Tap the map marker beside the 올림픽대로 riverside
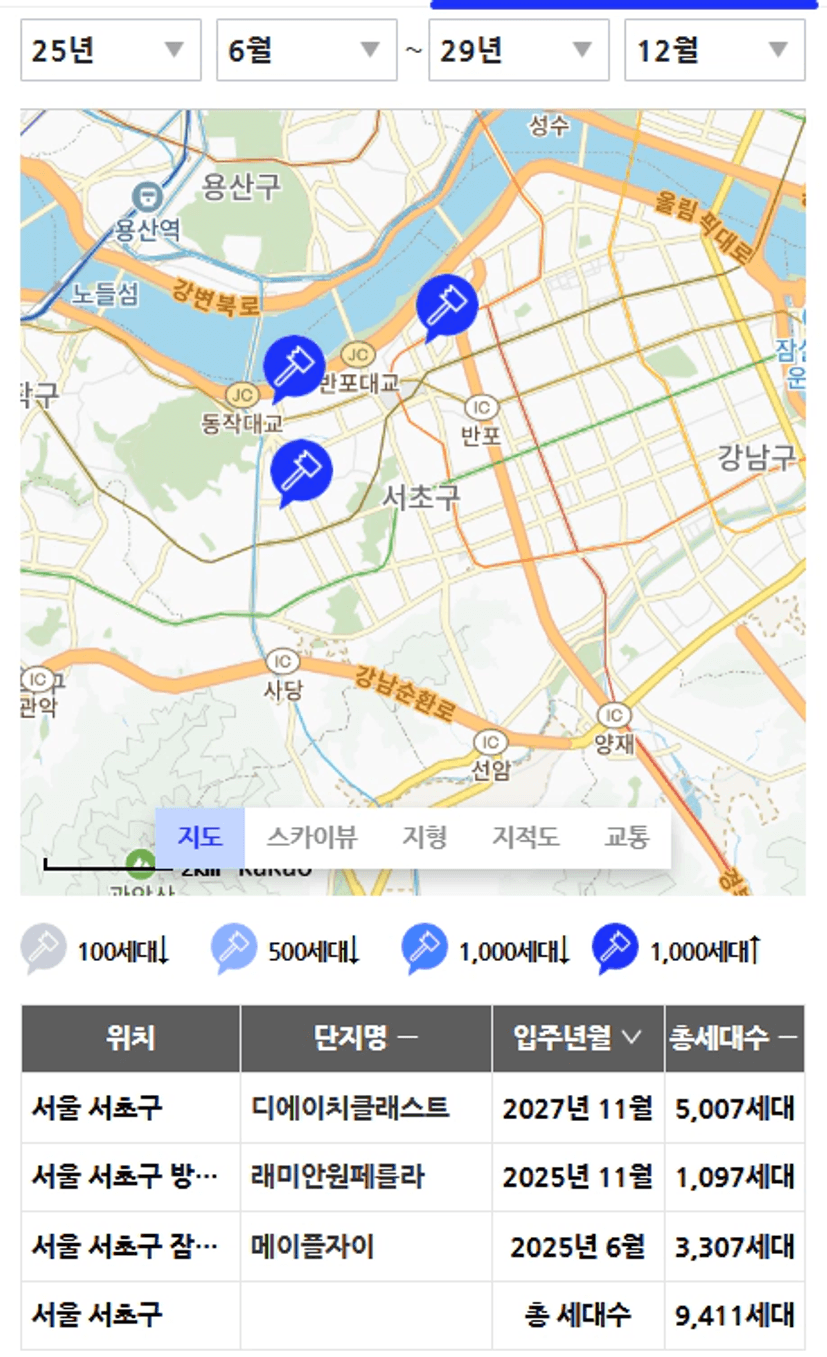The height and width of the screenshot is (1357, 827). [446, 306]
